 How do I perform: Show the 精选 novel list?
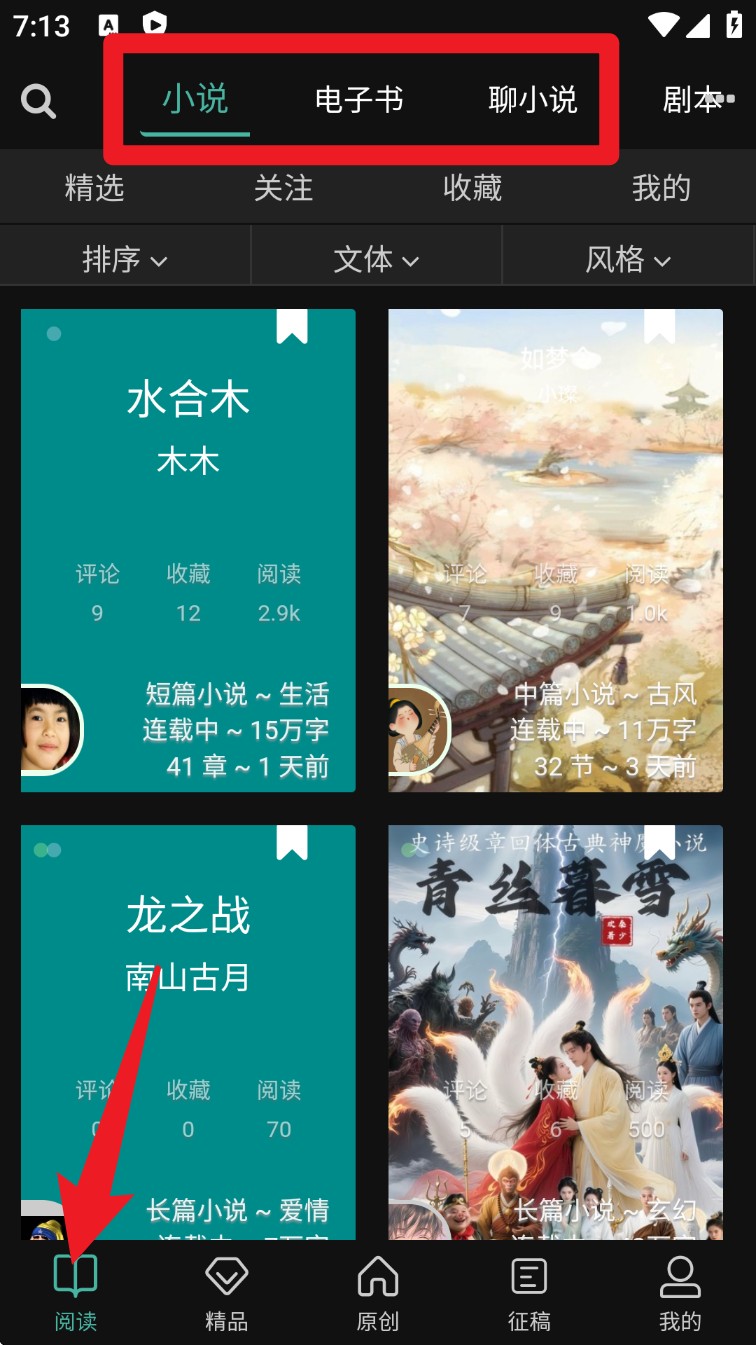pyautogui.click(x=94, y=188)
